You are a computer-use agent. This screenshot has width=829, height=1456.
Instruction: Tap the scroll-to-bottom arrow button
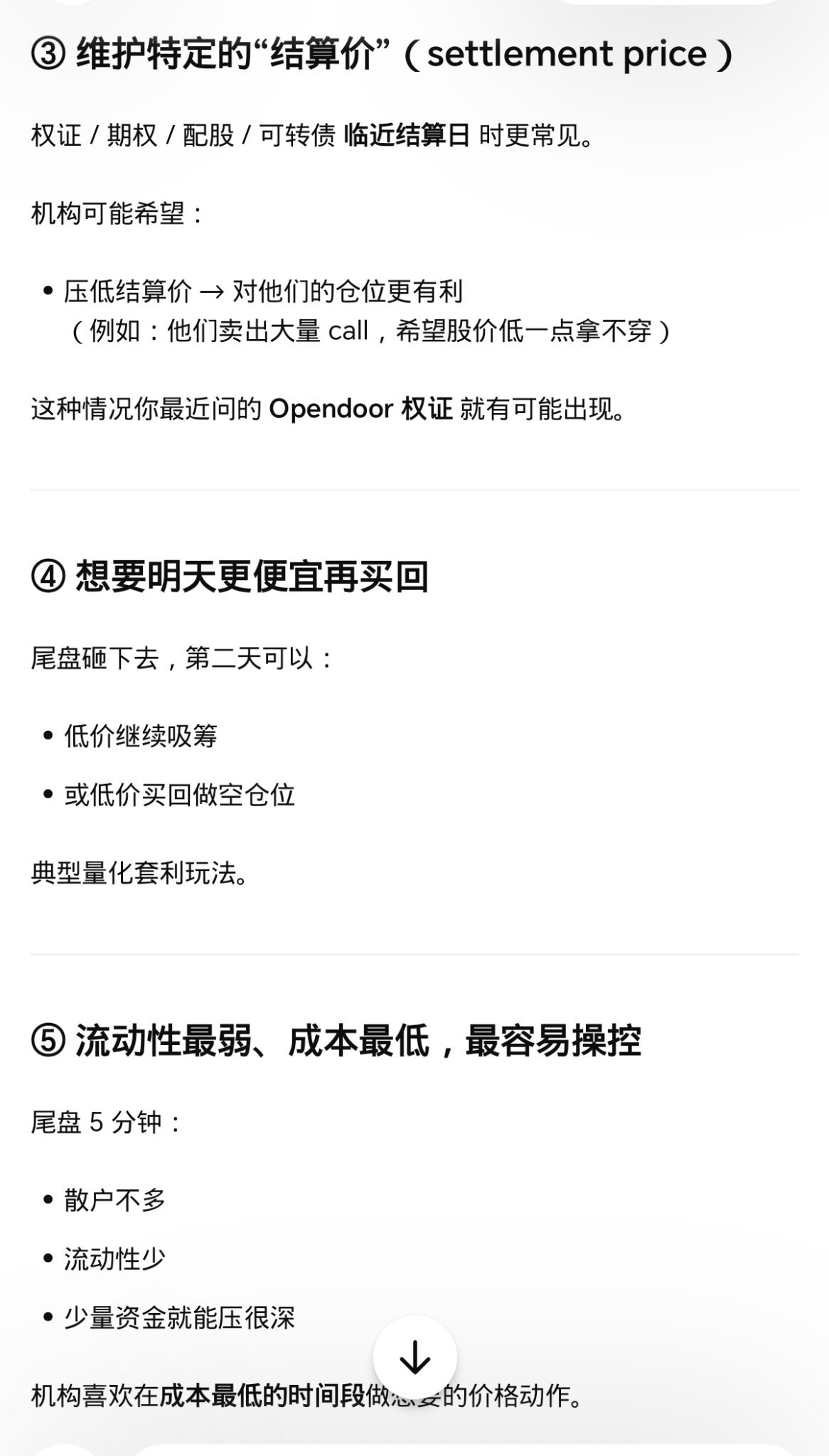[x=414, y=1357]
